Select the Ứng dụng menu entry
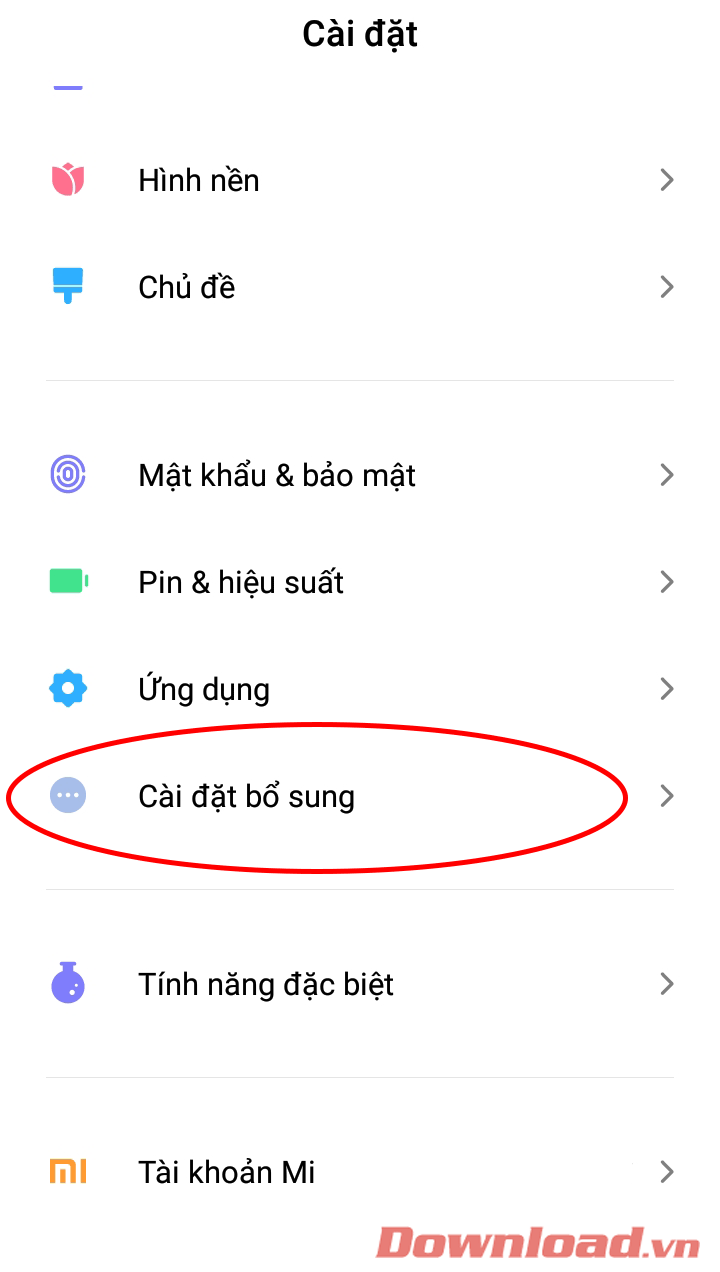The height and width of the screenshot is (1272, 720). click(x=204, y=688)
